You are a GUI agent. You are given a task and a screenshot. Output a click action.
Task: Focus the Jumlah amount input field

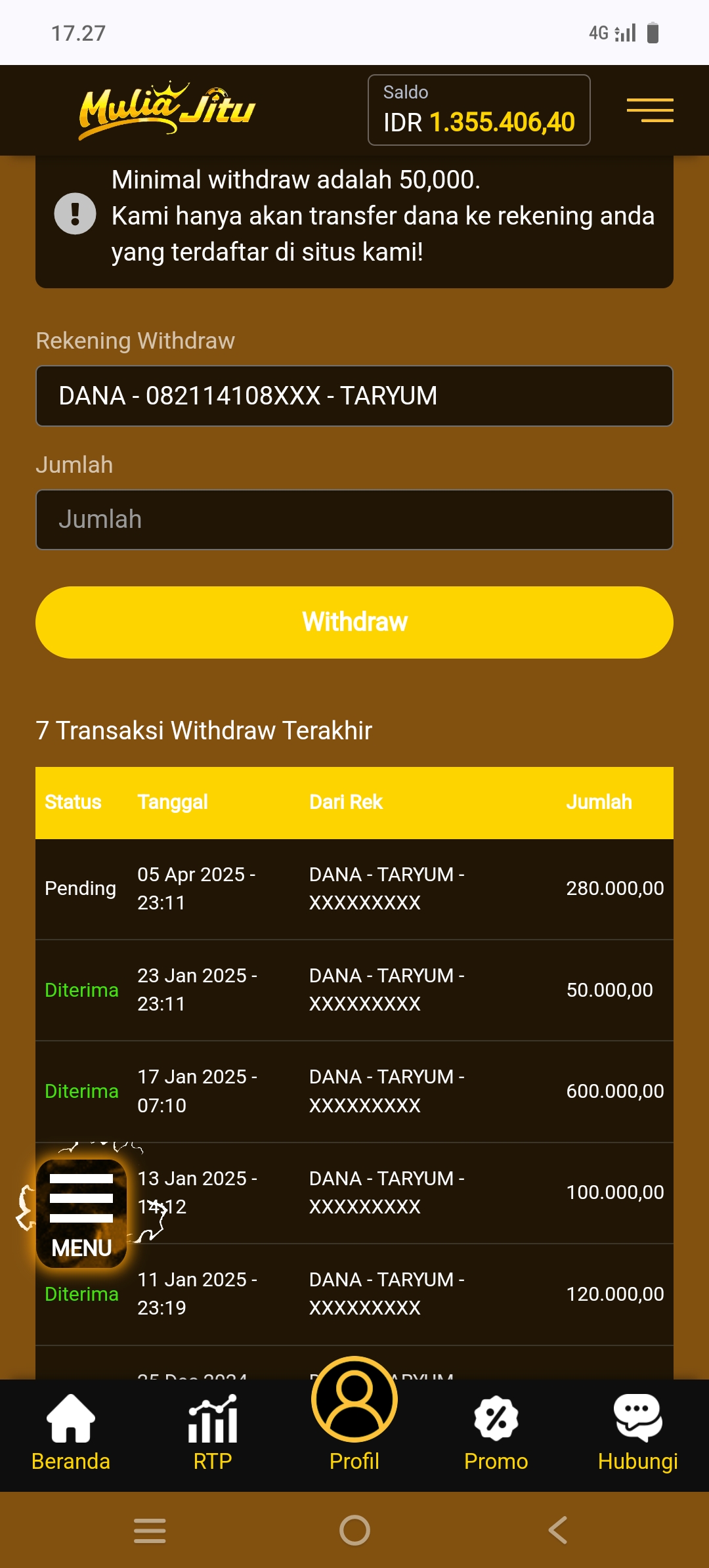tap(354, 519)
